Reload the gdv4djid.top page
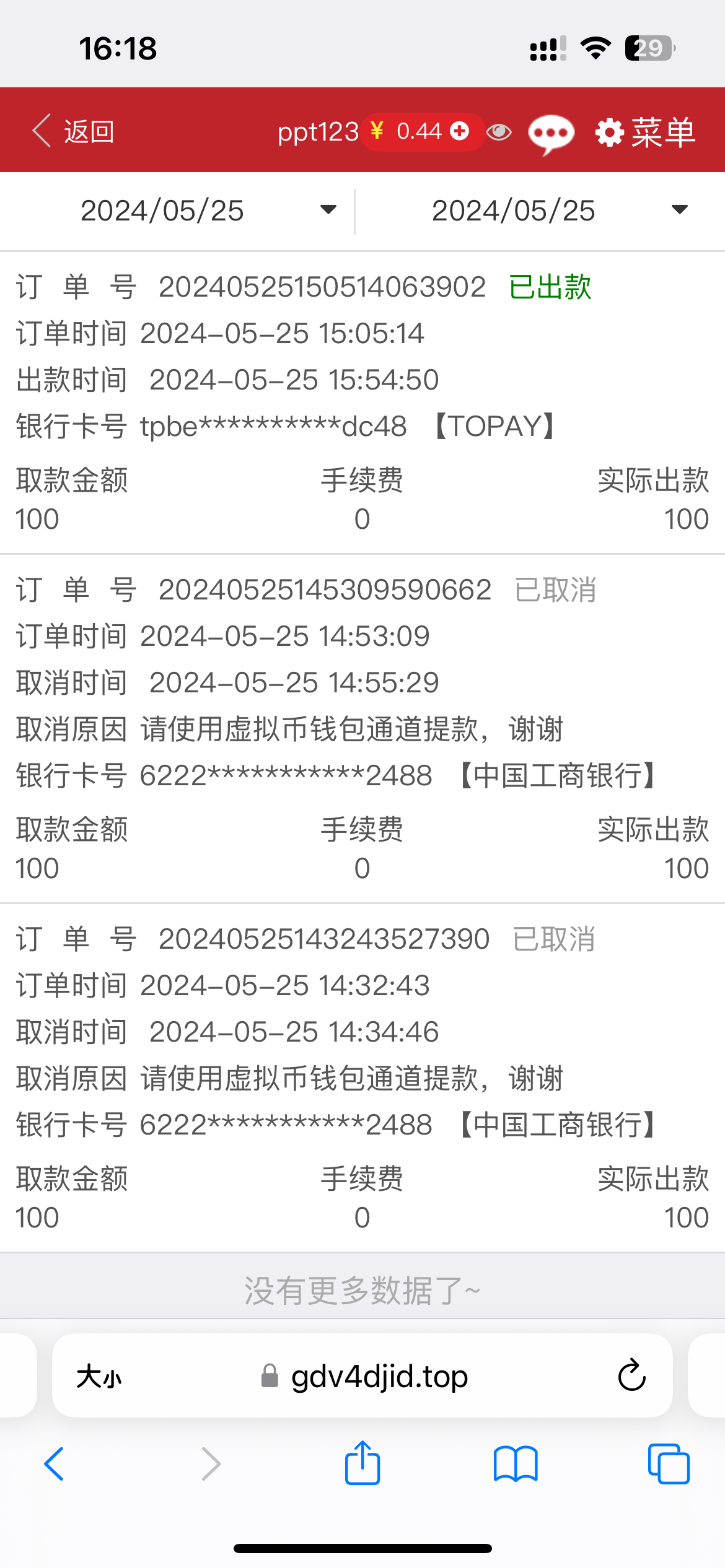 click(x=631, y=1375)
